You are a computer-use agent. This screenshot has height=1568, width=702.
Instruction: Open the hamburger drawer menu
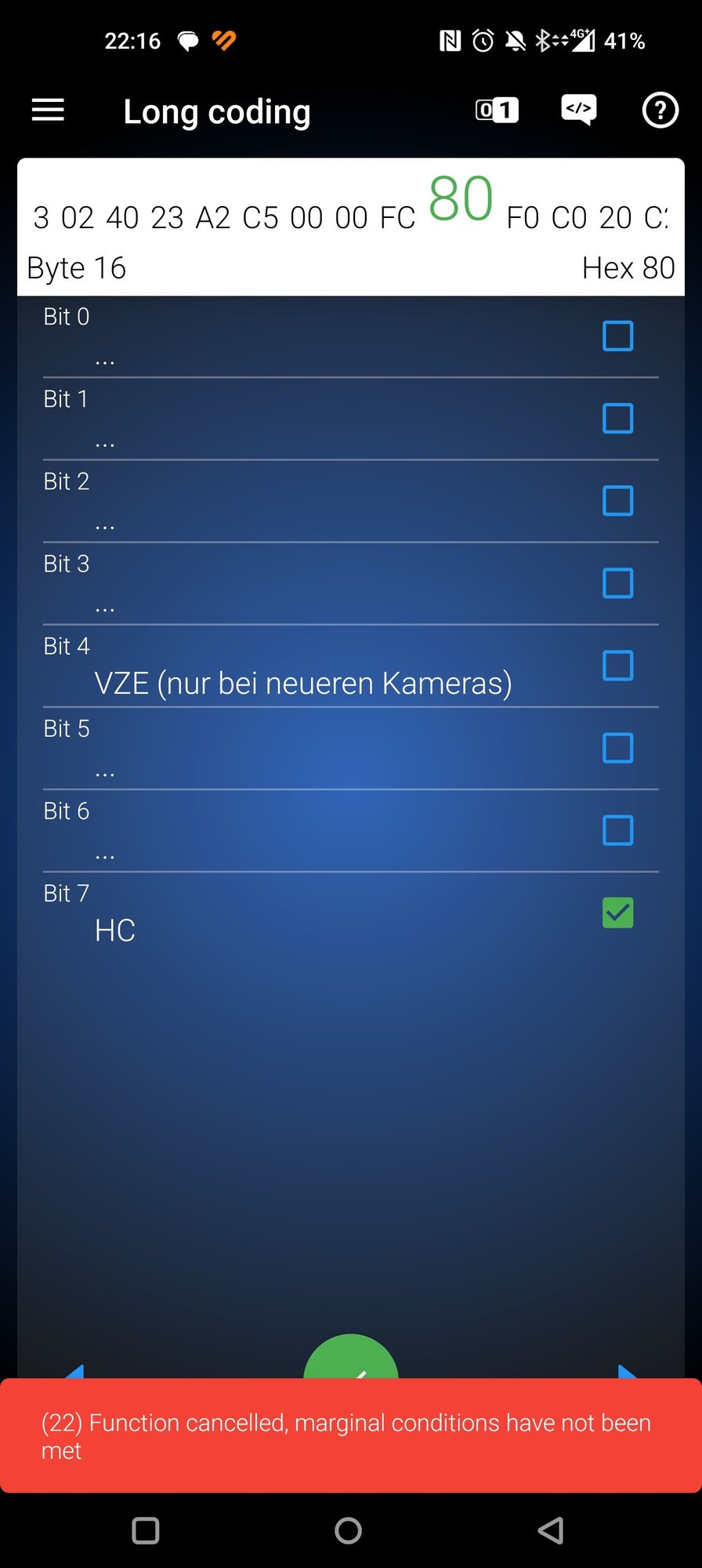click(x=48, y=111)
